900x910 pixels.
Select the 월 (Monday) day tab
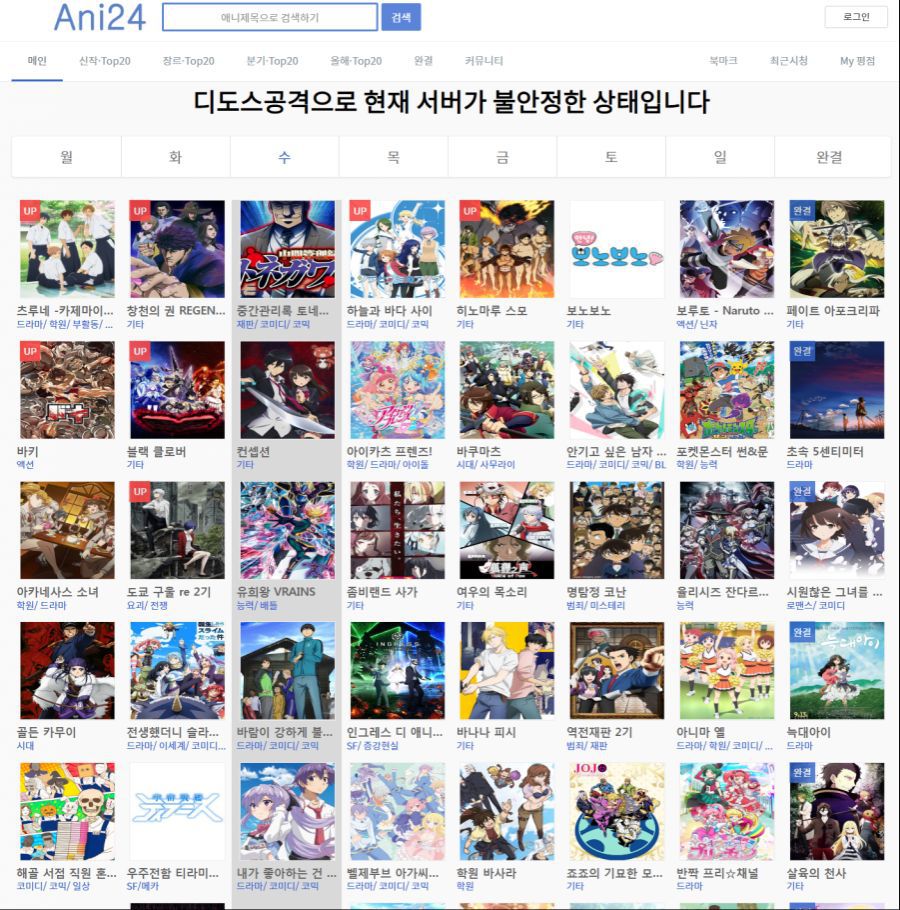(x=66, y=157)
